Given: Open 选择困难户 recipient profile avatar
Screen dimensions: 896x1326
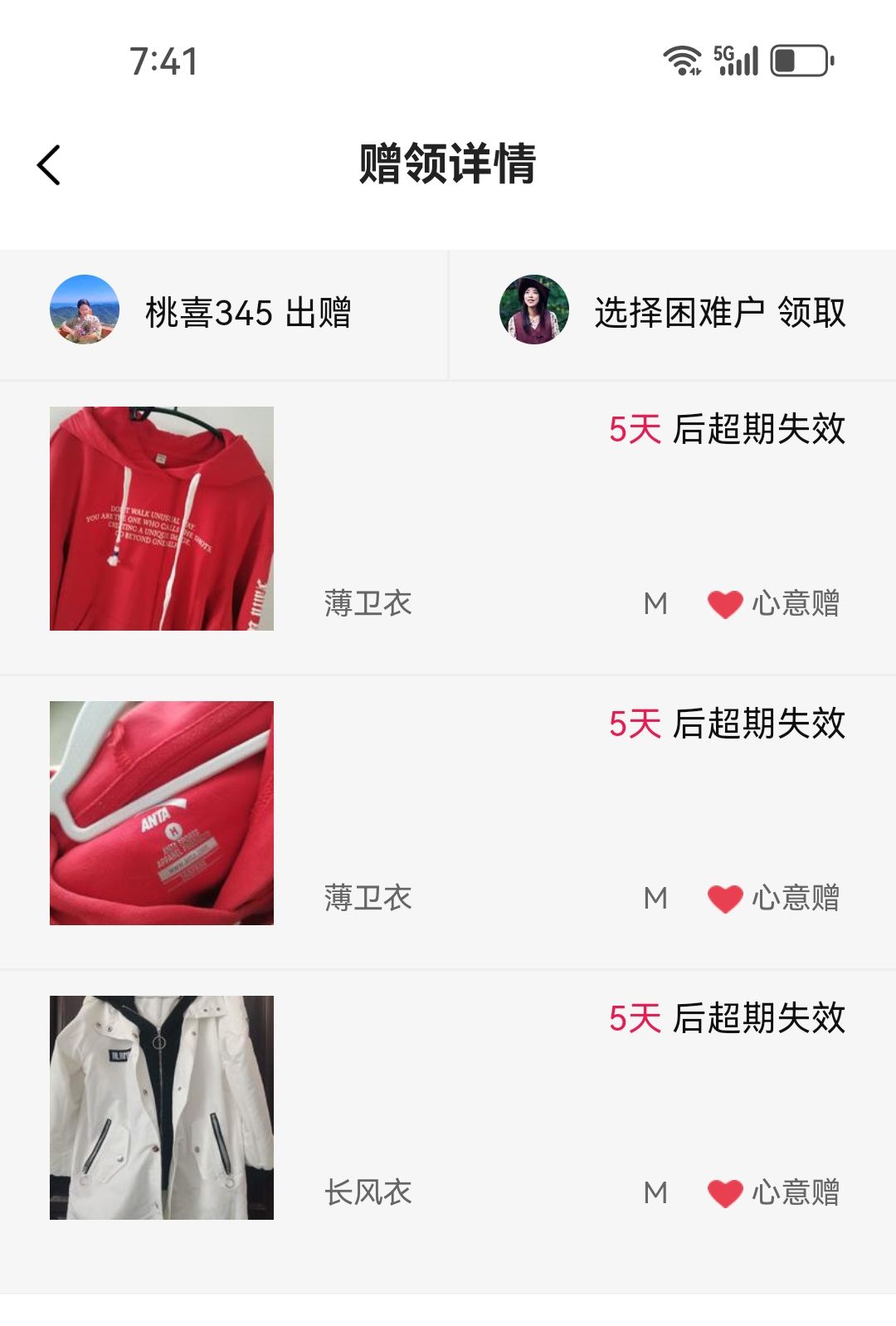Looking at the screenshot, I should click(x=534, y=310).
